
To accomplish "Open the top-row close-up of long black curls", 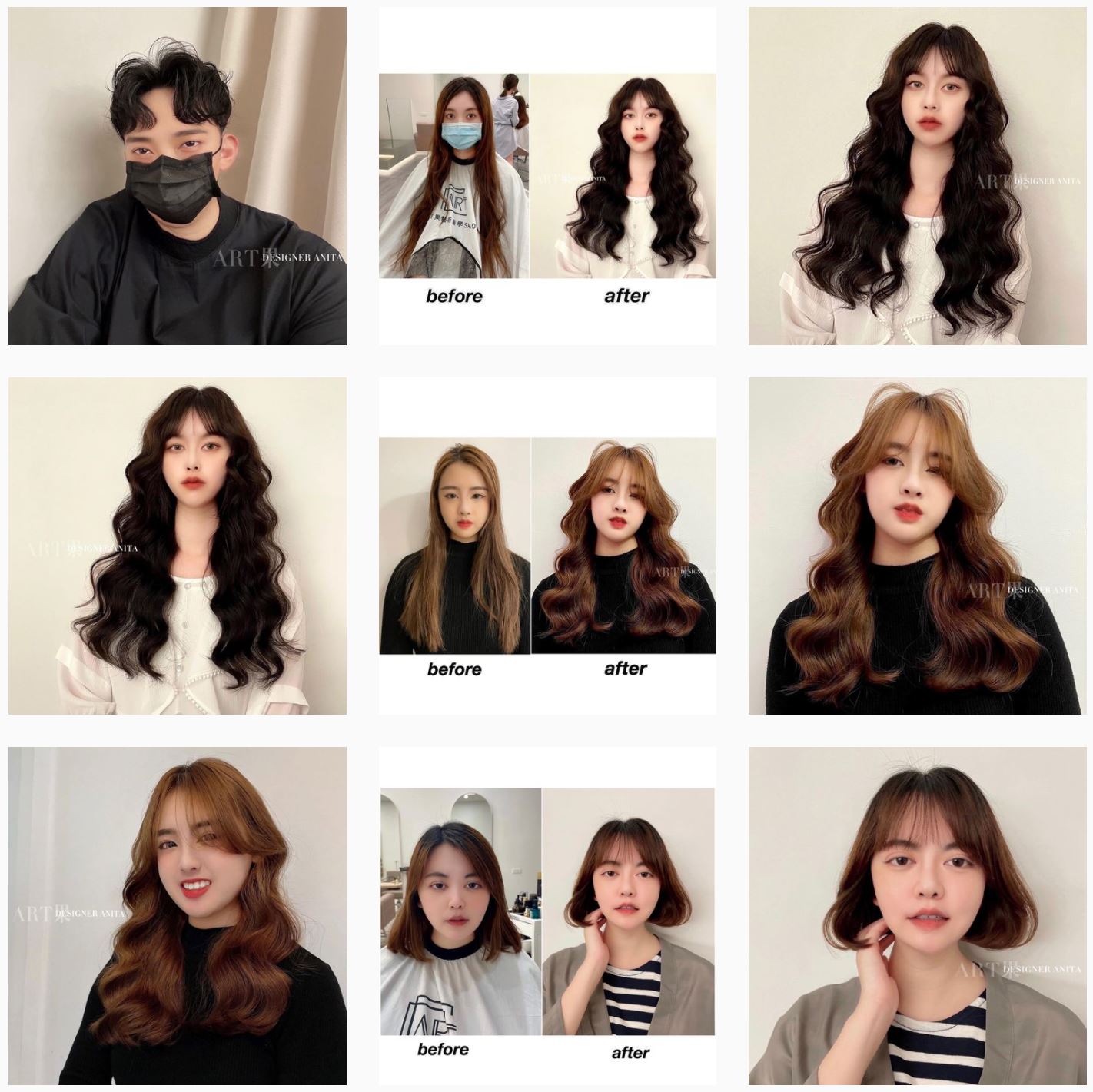I will 917,176.
